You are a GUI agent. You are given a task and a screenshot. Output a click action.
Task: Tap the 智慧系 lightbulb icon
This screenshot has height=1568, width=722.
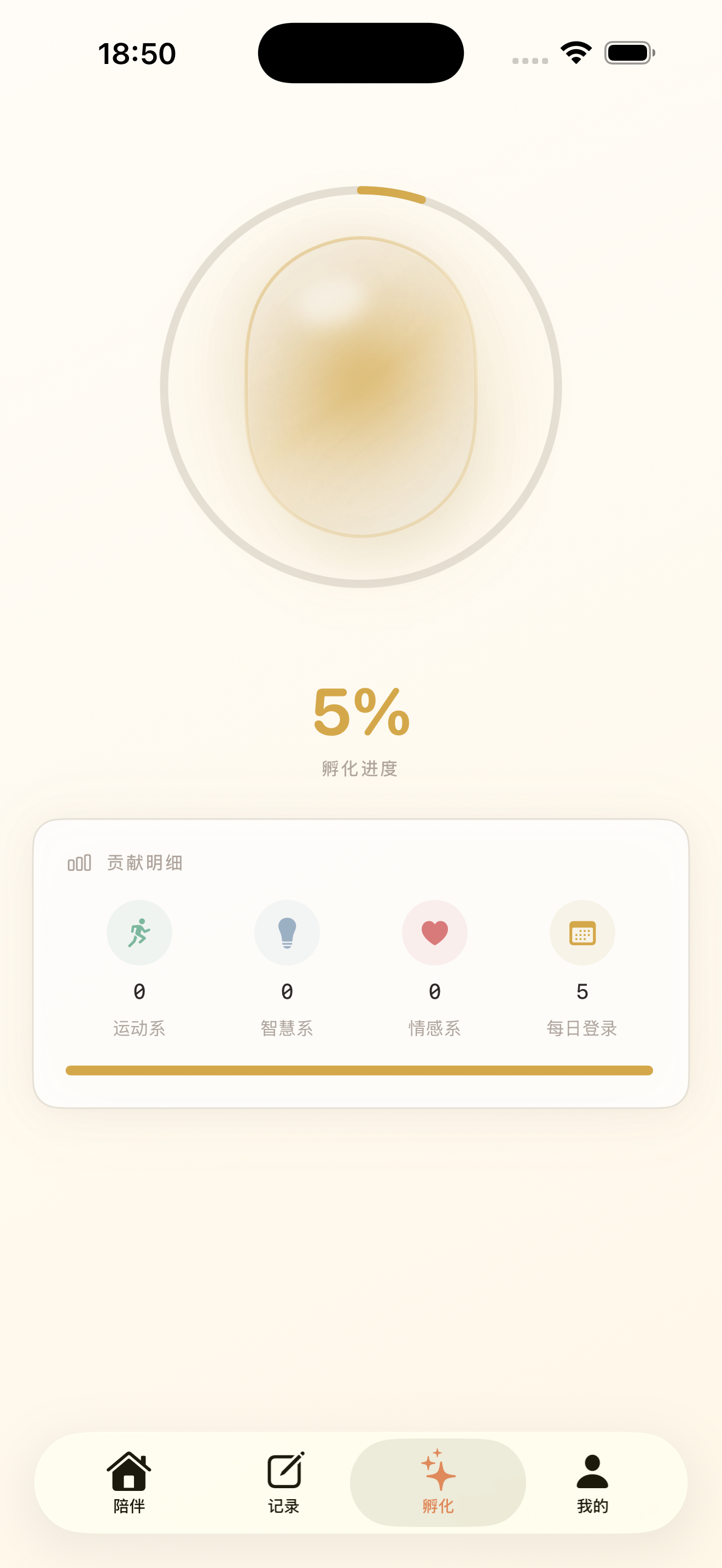pos(287,933)
